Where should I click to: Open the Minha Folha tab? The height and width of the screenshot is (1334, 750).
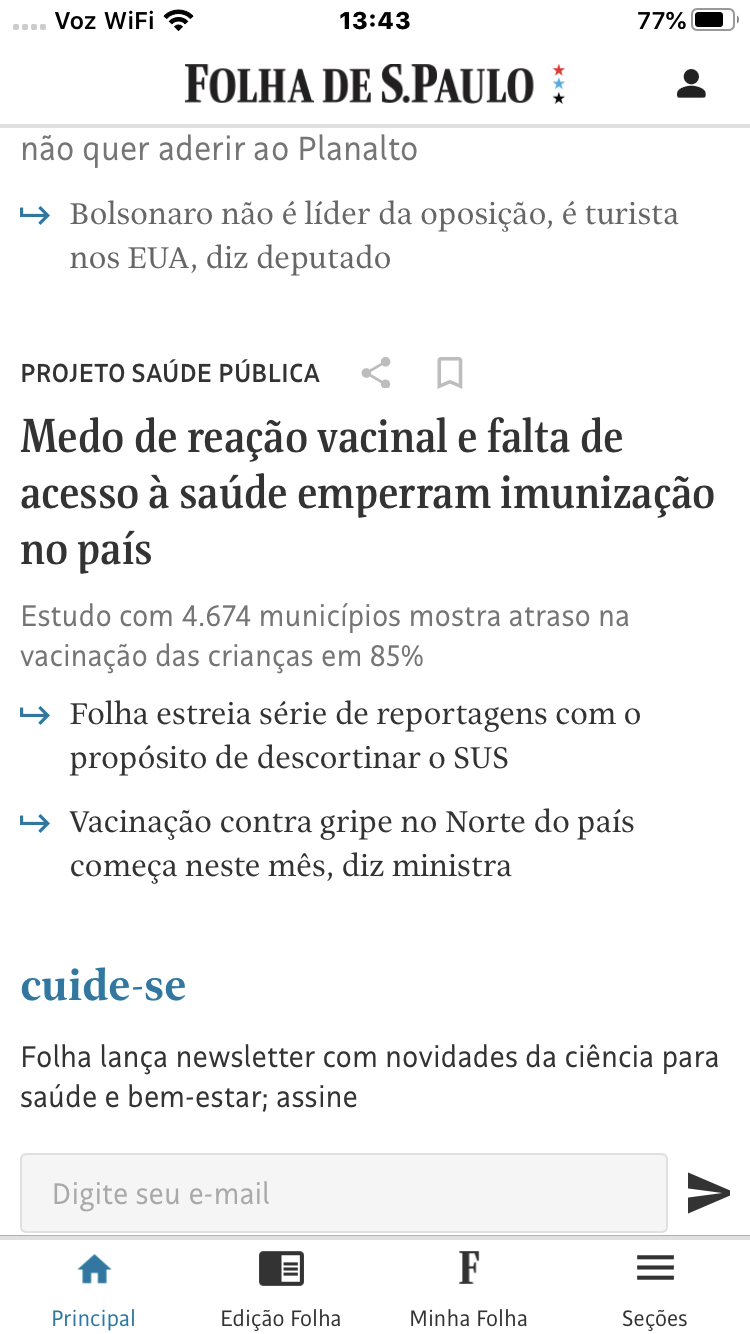468,1290
